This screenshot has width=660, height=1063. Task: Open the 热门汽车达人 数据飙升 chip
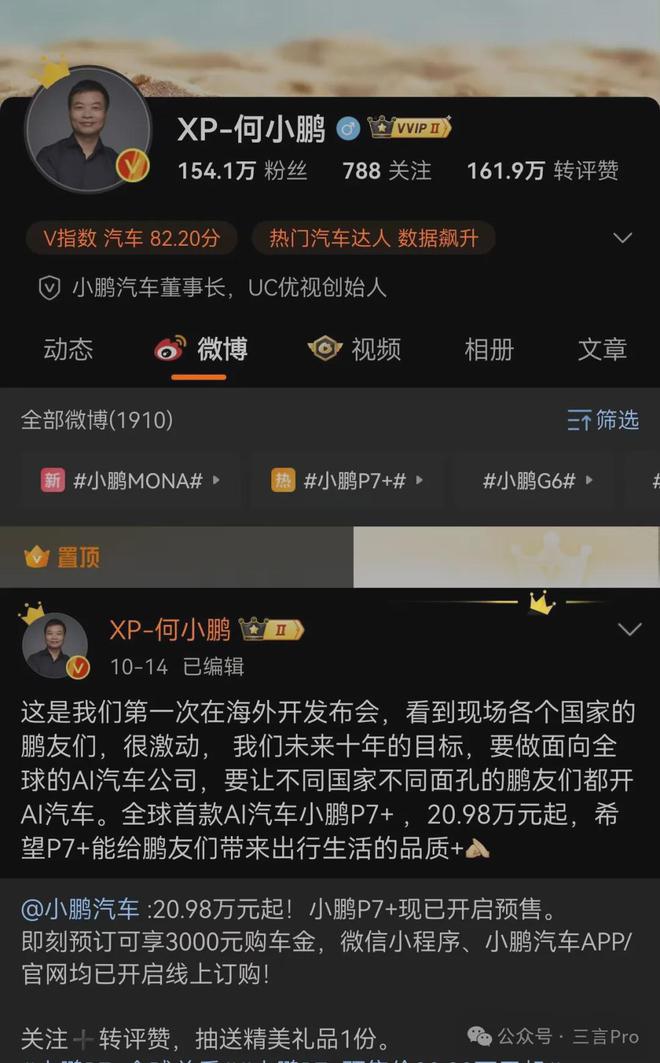tap(373, 238)
